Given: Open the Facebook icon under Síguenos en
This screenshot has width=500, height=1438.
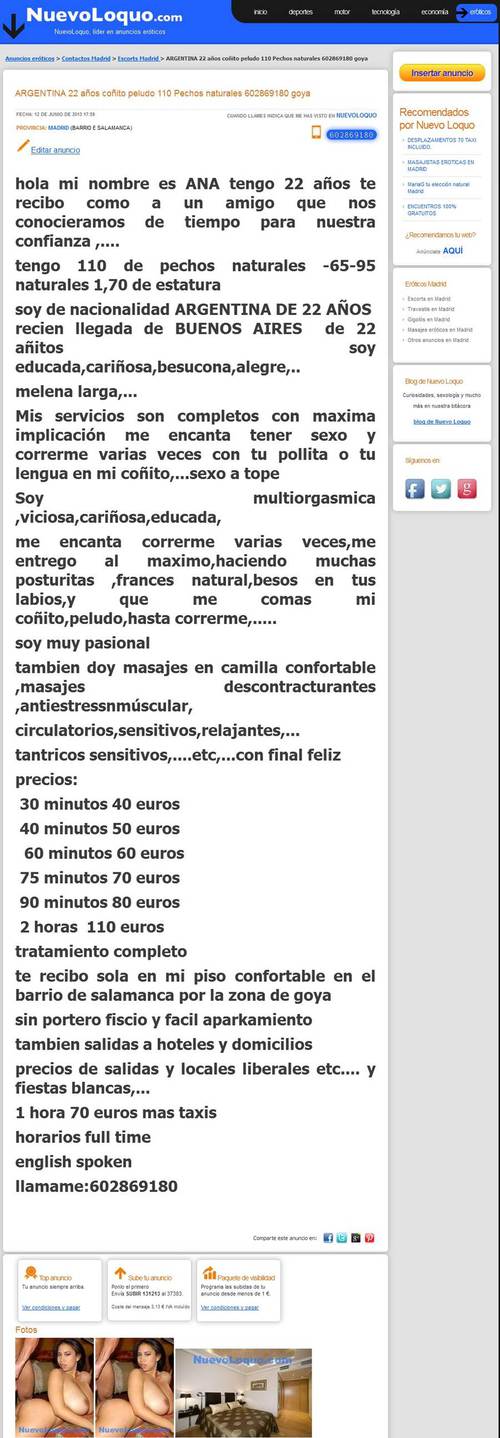Looking at the screenshot, I should [x=414, y=489].
